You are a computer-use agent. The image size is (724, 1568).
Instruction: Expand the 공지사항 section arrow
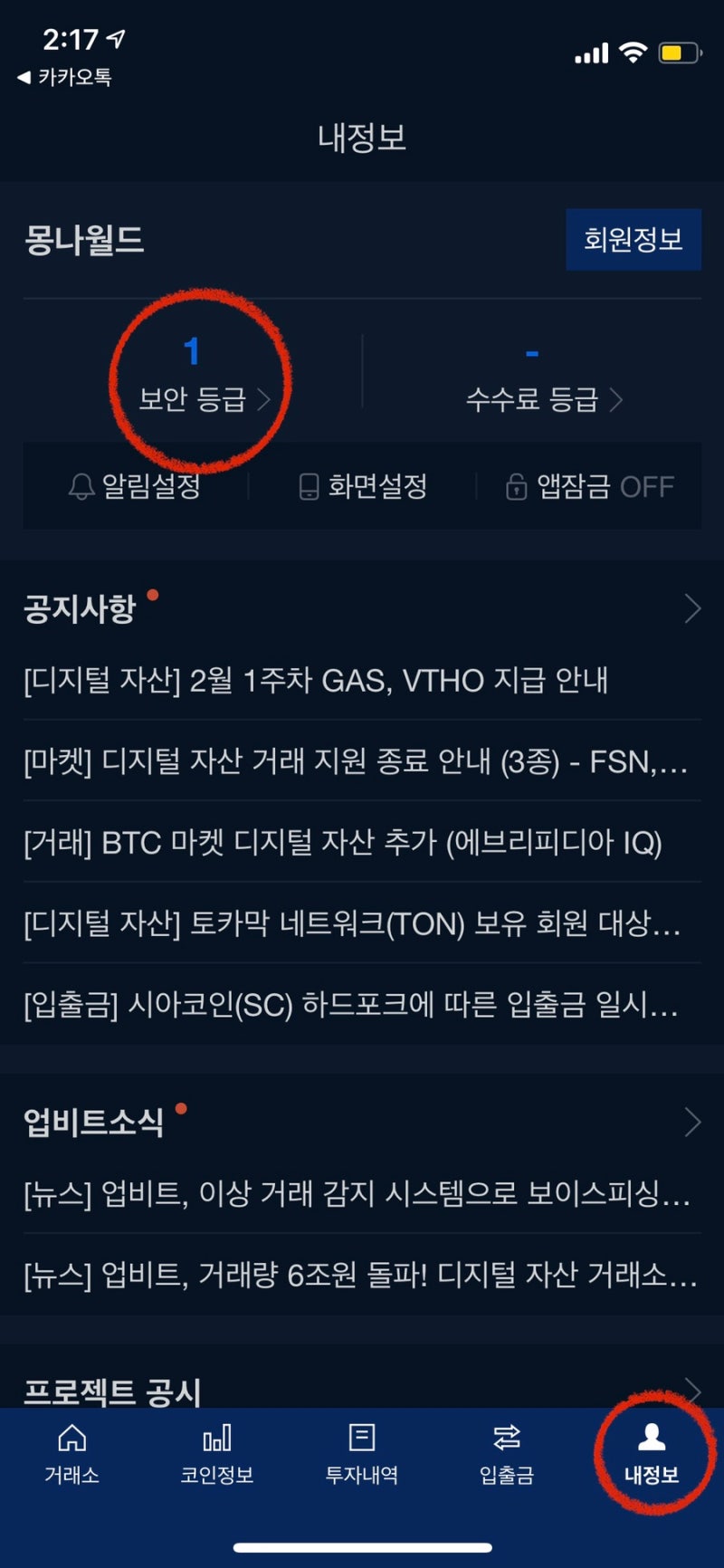point(692,607)
